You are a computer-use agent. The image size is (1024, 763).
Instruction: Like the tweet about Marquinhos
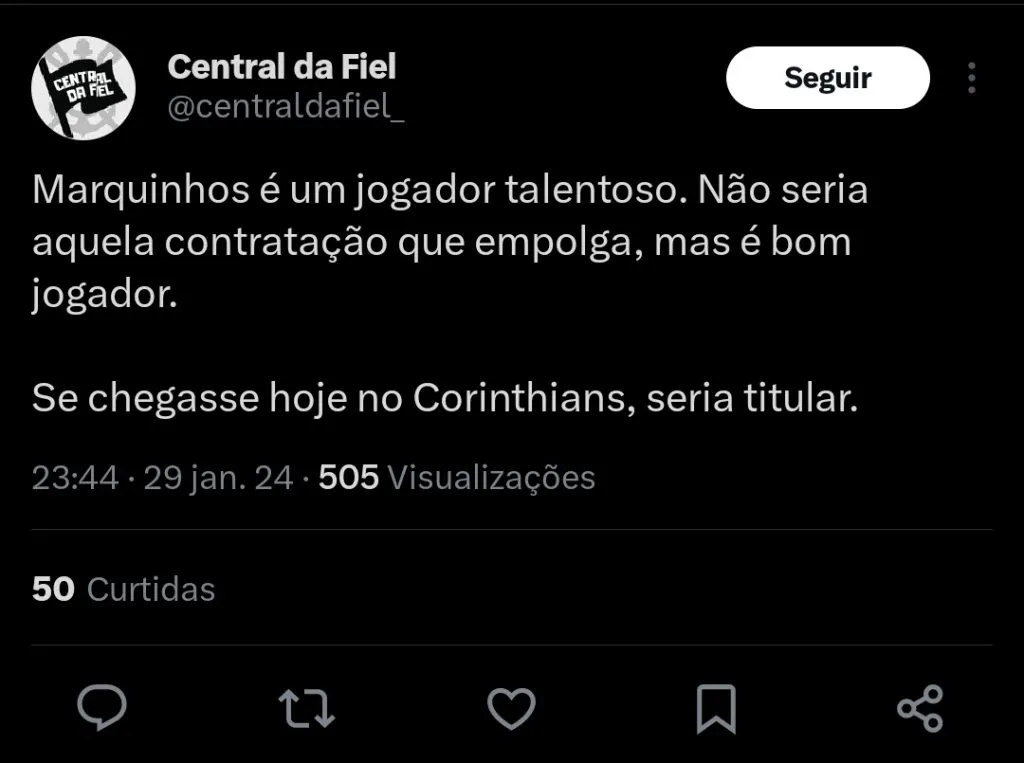tap(511, 708)
